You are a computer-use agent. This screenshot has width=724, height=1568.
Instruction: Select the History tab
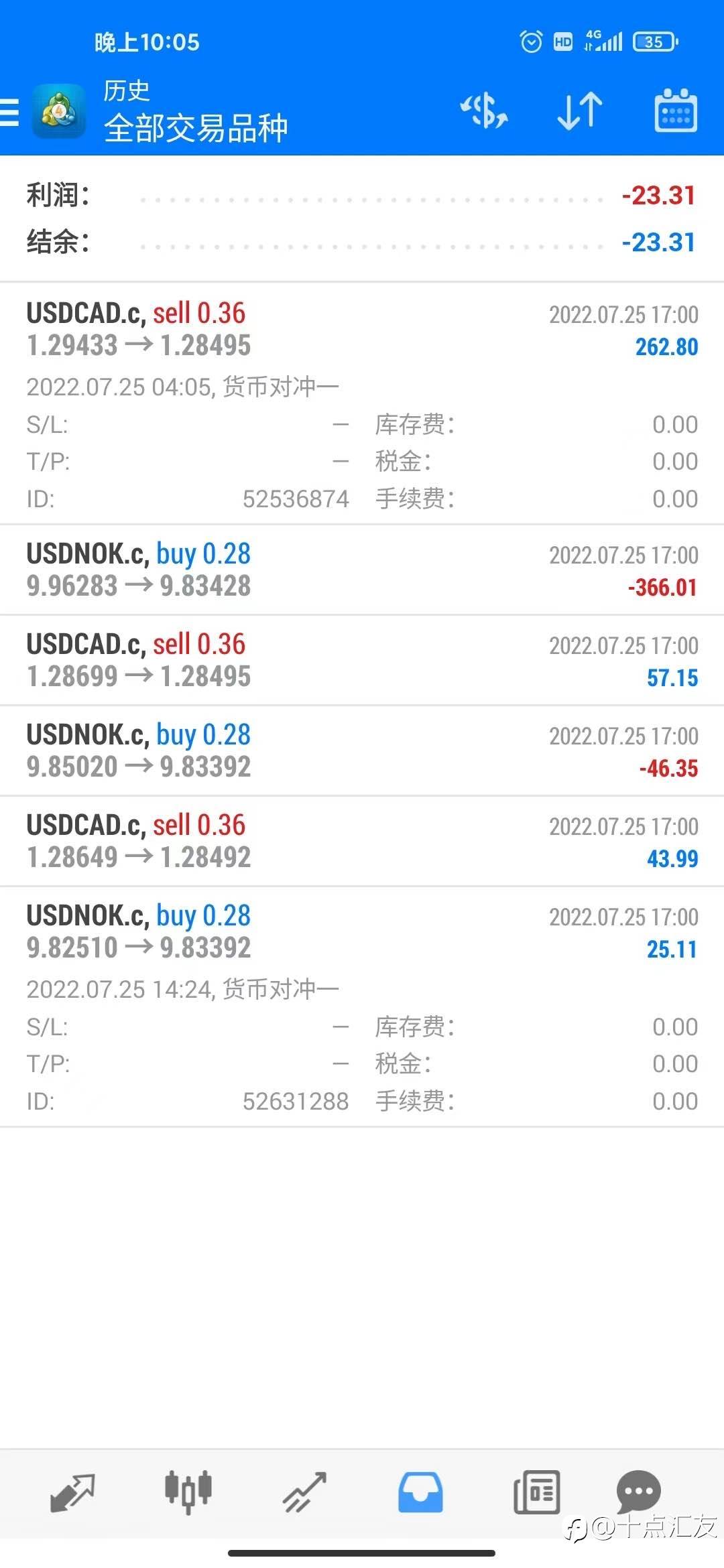pyautogui.click(x=420, y=1492)
